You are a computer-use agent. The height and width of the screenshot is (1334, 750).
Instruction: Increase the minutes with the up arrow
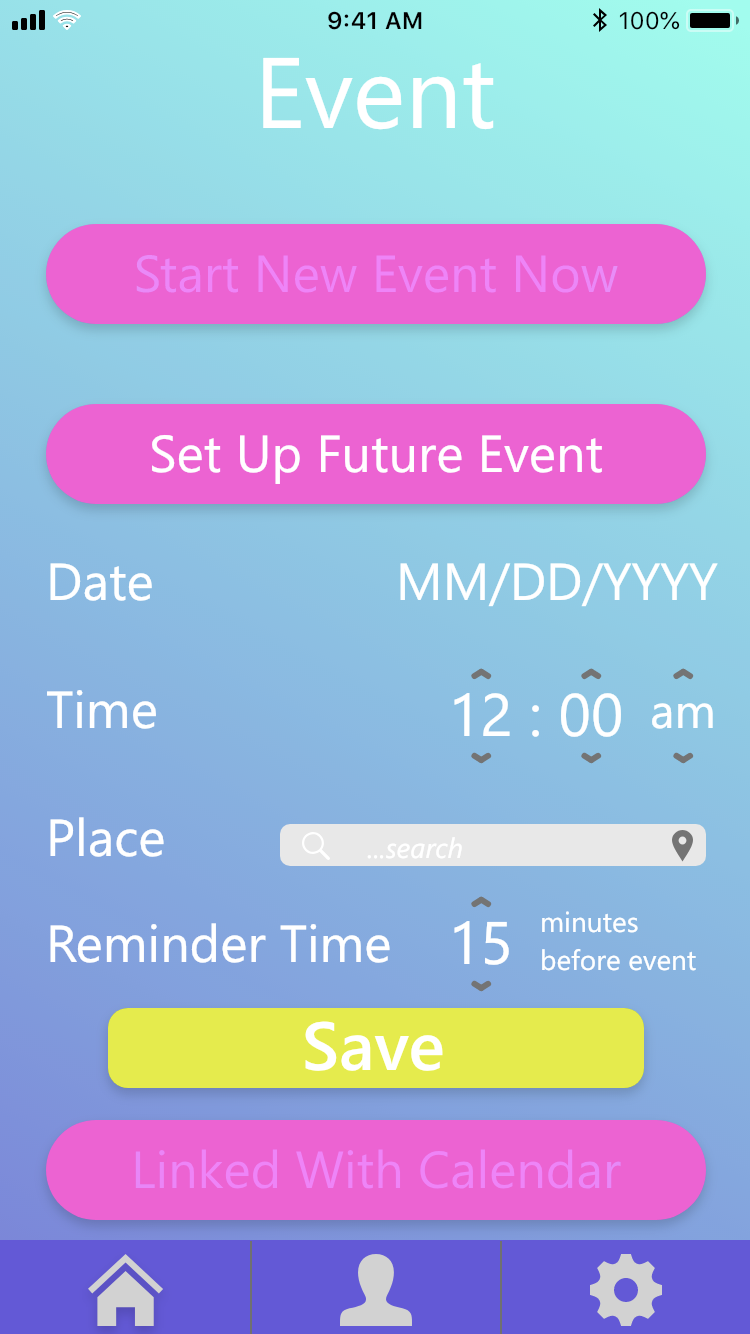coord(591,675)
